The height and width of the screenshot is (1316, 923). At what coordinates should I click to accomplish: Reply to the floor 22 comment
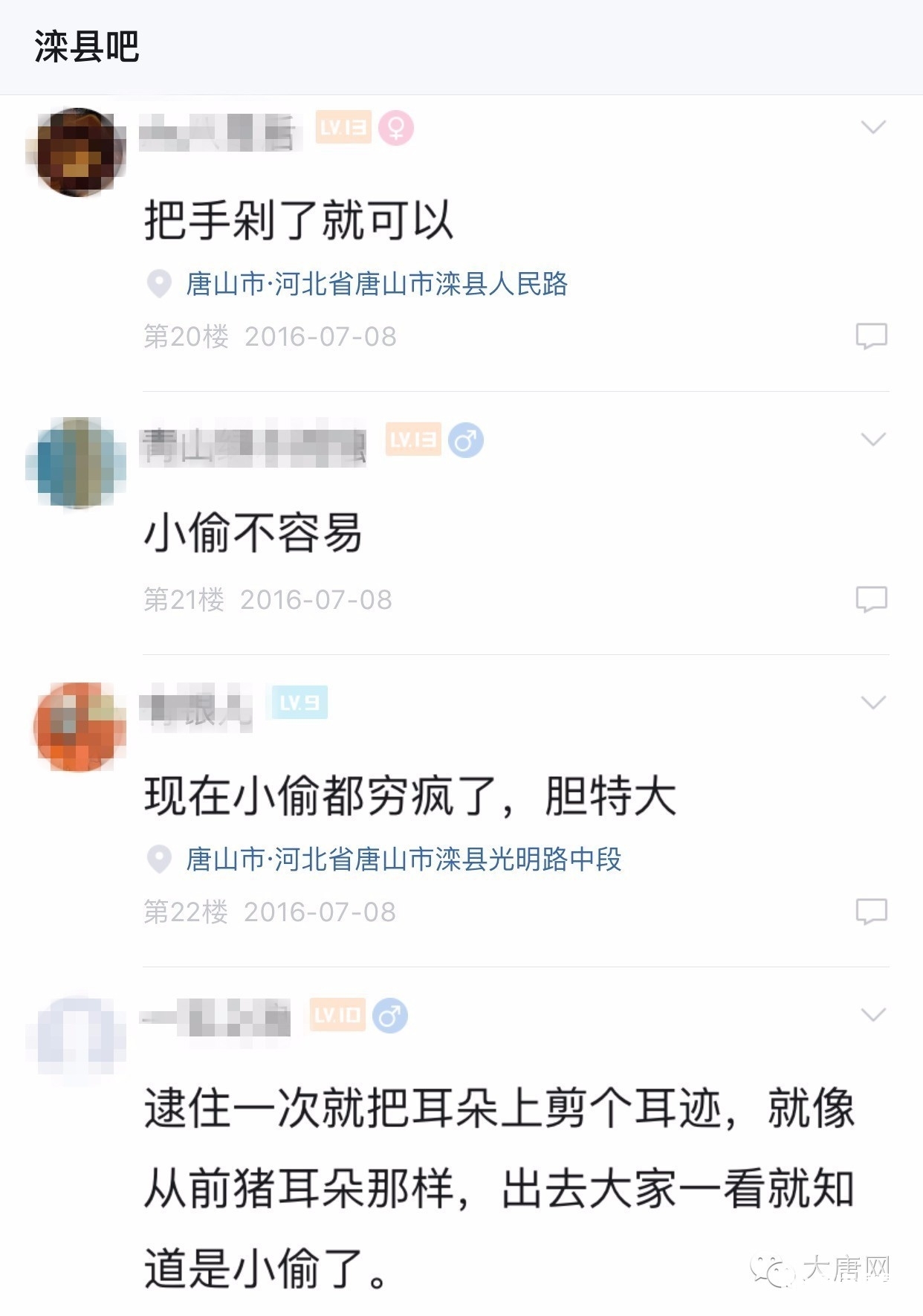[872, 912]
